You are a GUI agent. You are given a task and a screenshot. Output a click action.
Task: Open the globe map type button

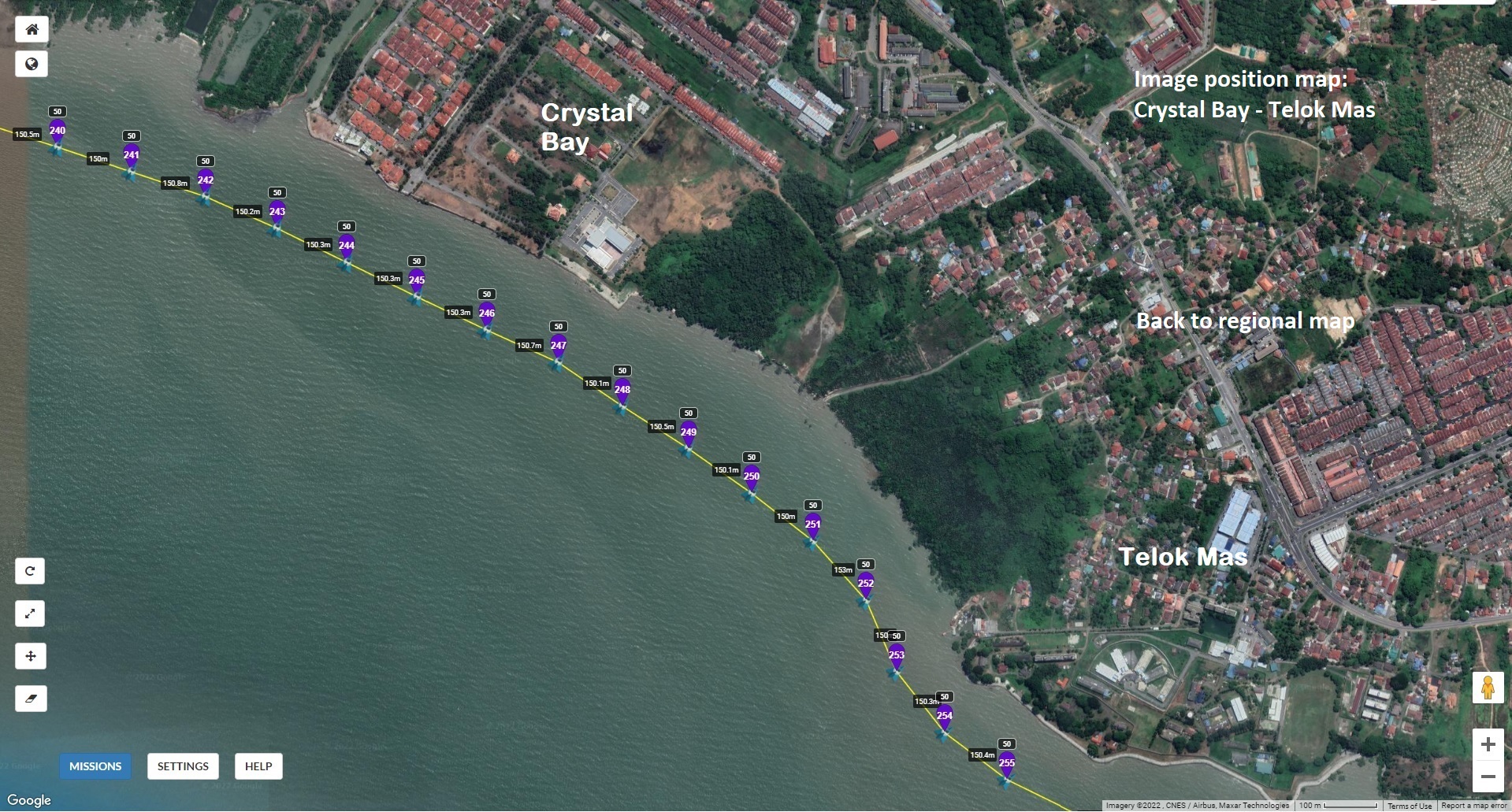tap(32, 65)
